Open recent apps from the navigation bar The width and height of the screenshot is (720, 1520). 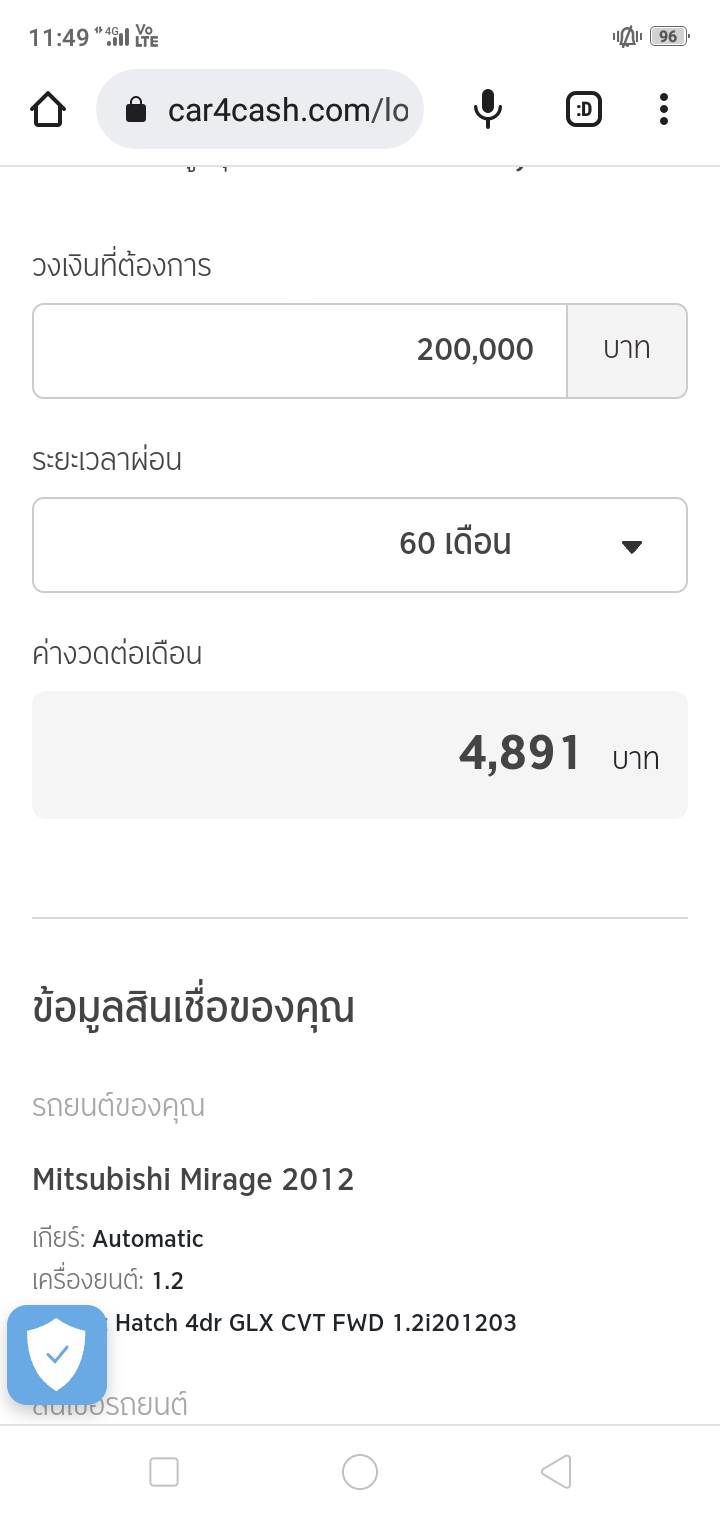click(x=164, y=1472)
